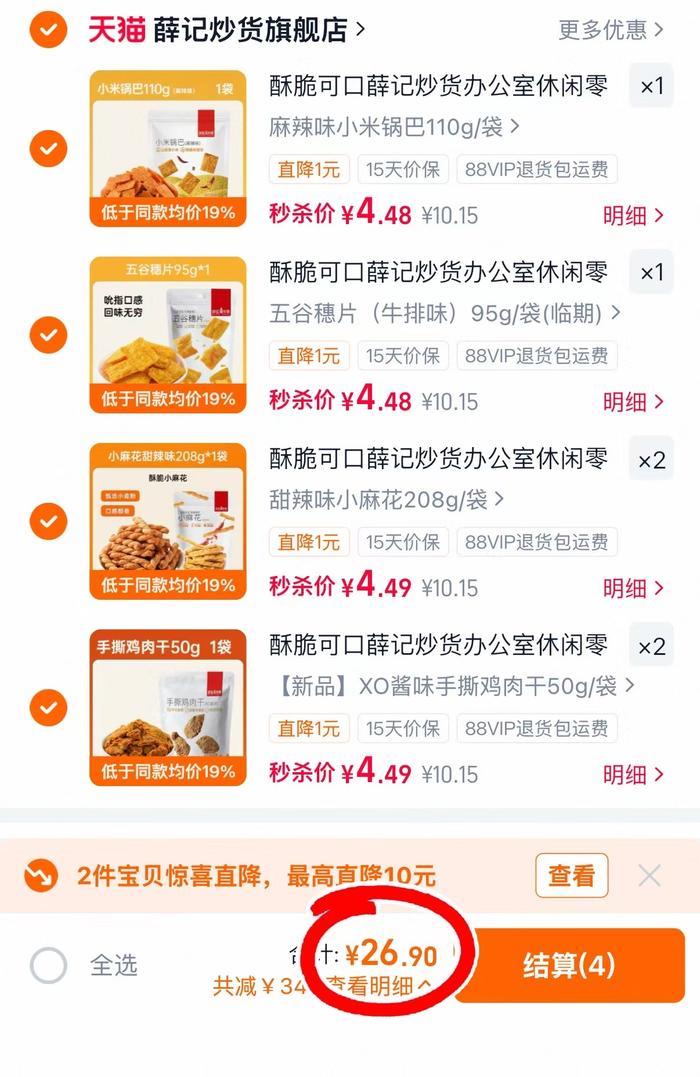
Task: Check out with 结算(4)
Action: (569, 965)
